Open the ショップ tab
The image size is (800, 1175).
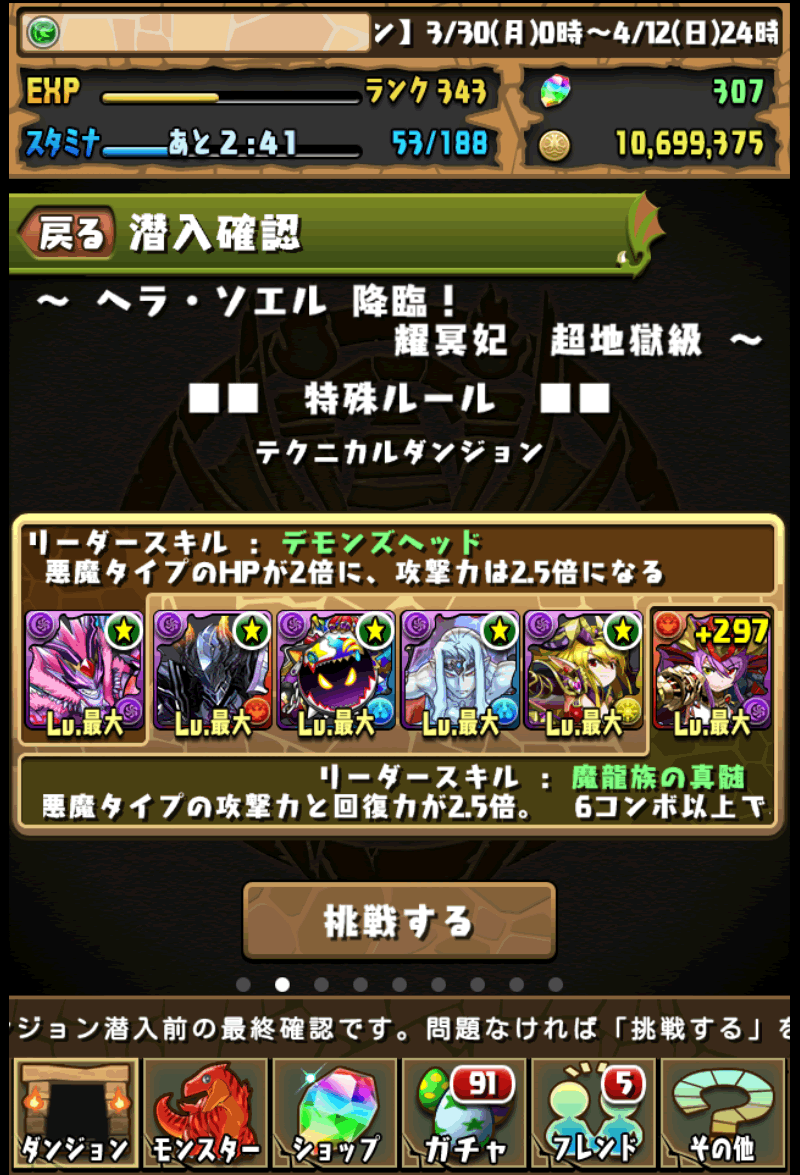(335, 1112)
